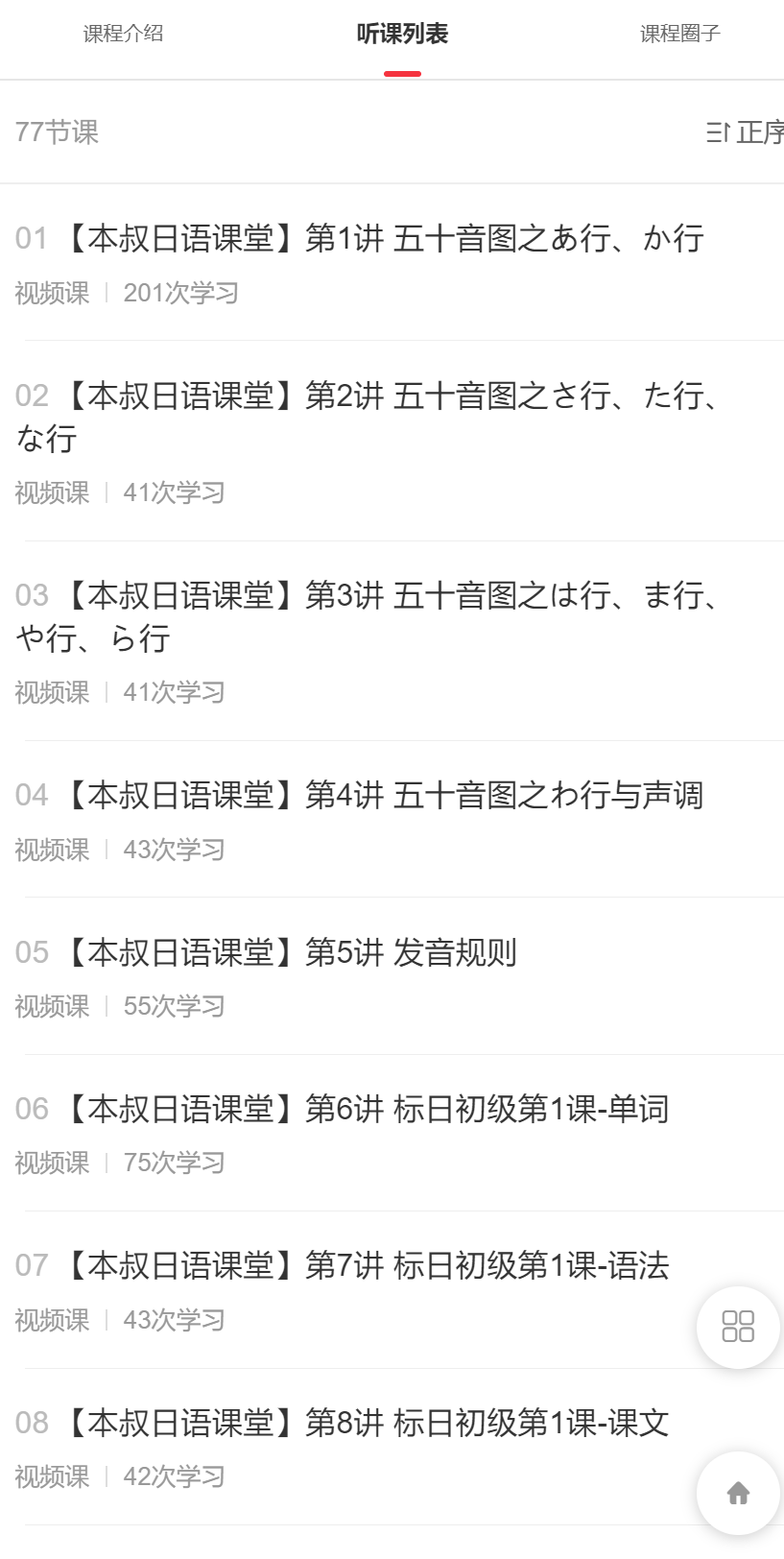This screenshot has width=784, height=1559.
Task: Open lesson 05 第5讲 发音规则
Action: click(288, 952)
